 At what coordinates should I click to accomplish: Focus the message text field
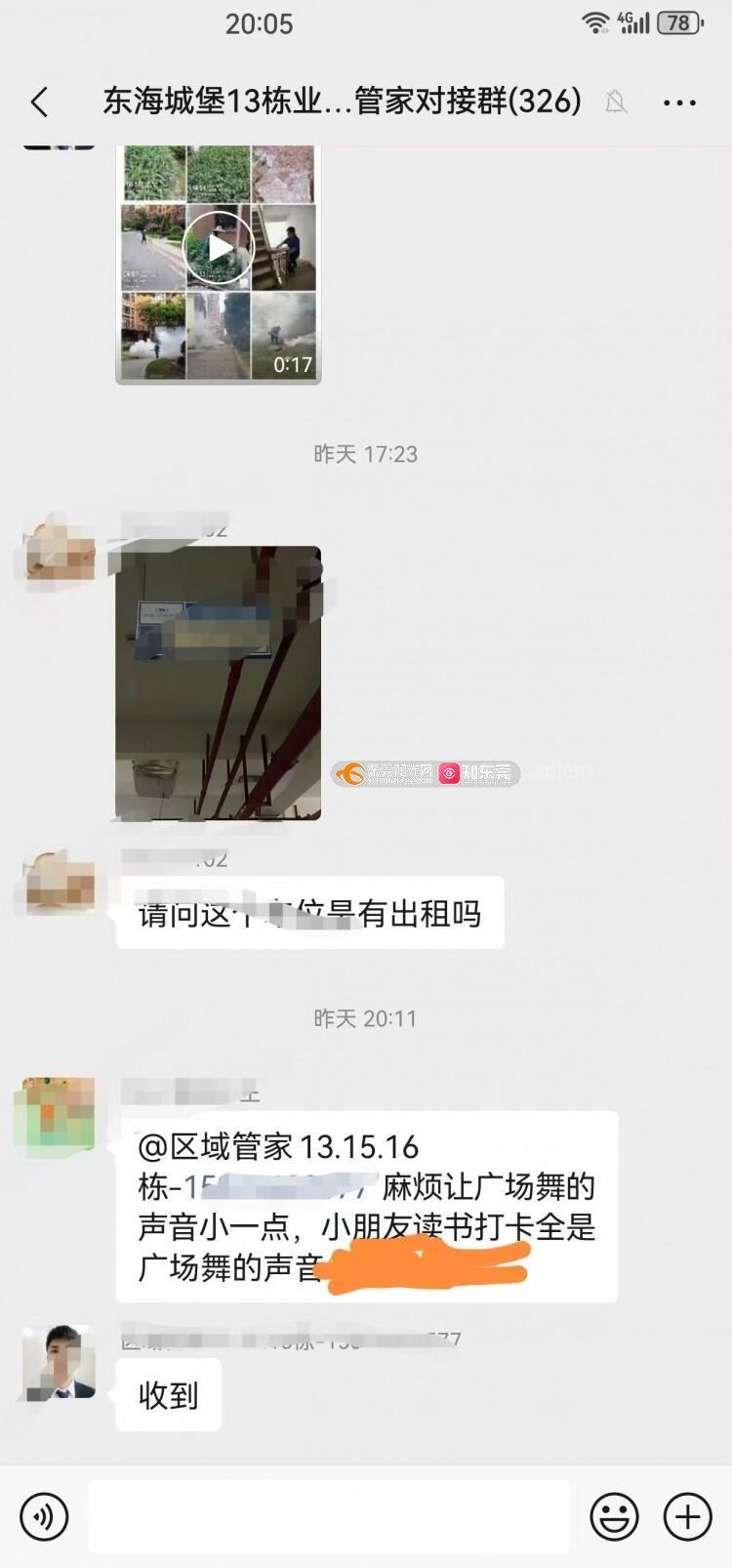click(x=329, y=1516)
